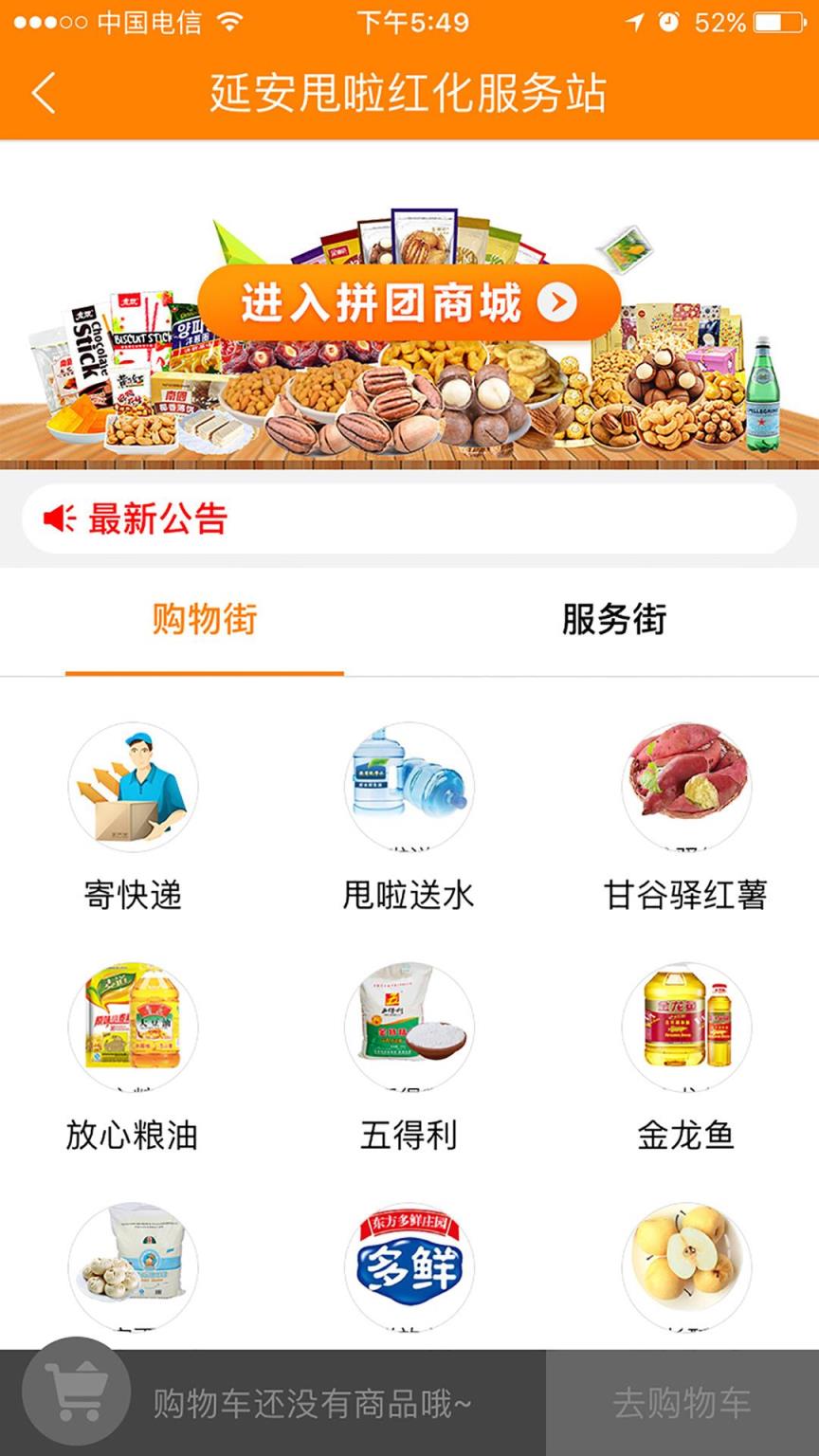Open the 金龙鱼 cooking oil shop
This screenshot has width=819, height=1456.
[x=685, y=1026]
